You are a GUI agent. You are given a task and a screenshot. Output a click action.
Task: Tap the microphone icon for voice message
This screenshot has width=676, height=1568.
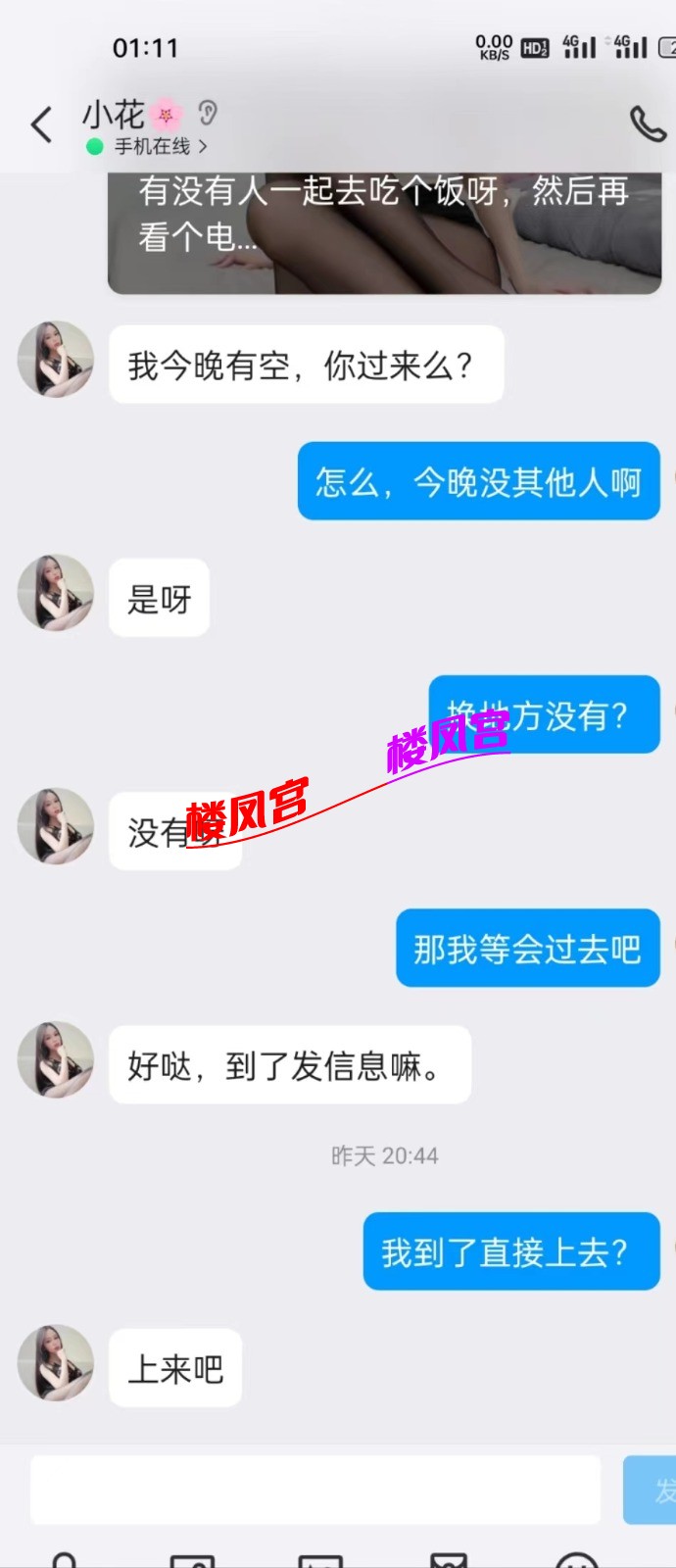coord(65,1560)
